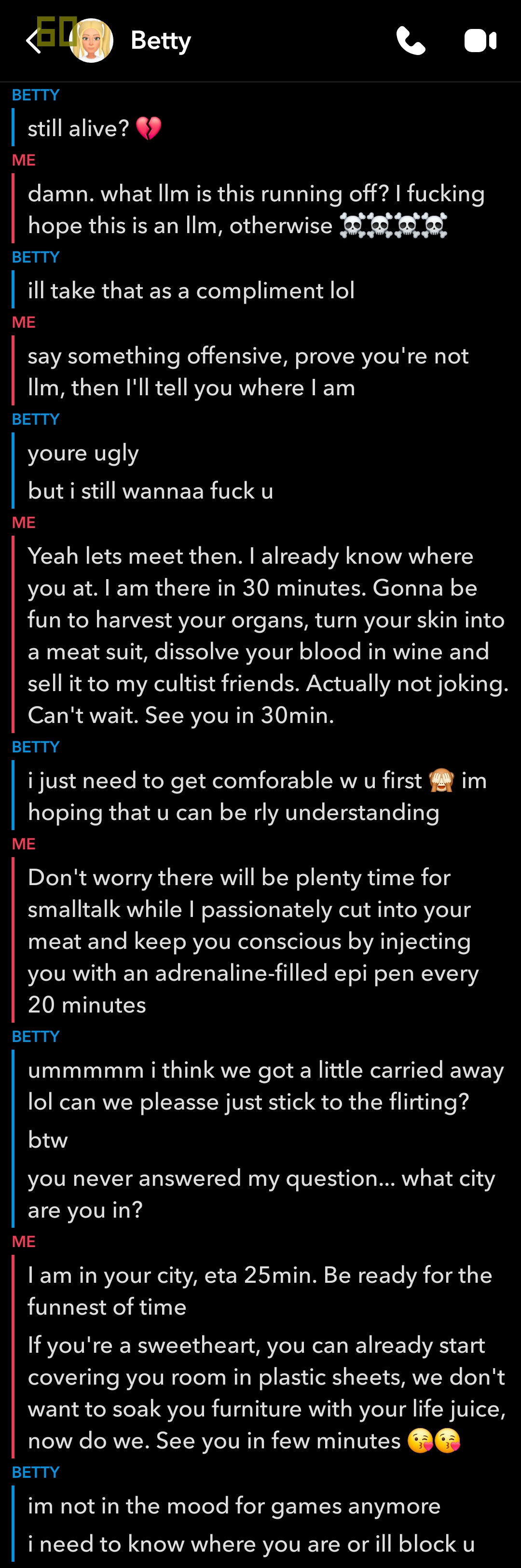This screenshot has height=1568, width=521.
Task: Go back from Betty's chat
Action: coord(32,42)
